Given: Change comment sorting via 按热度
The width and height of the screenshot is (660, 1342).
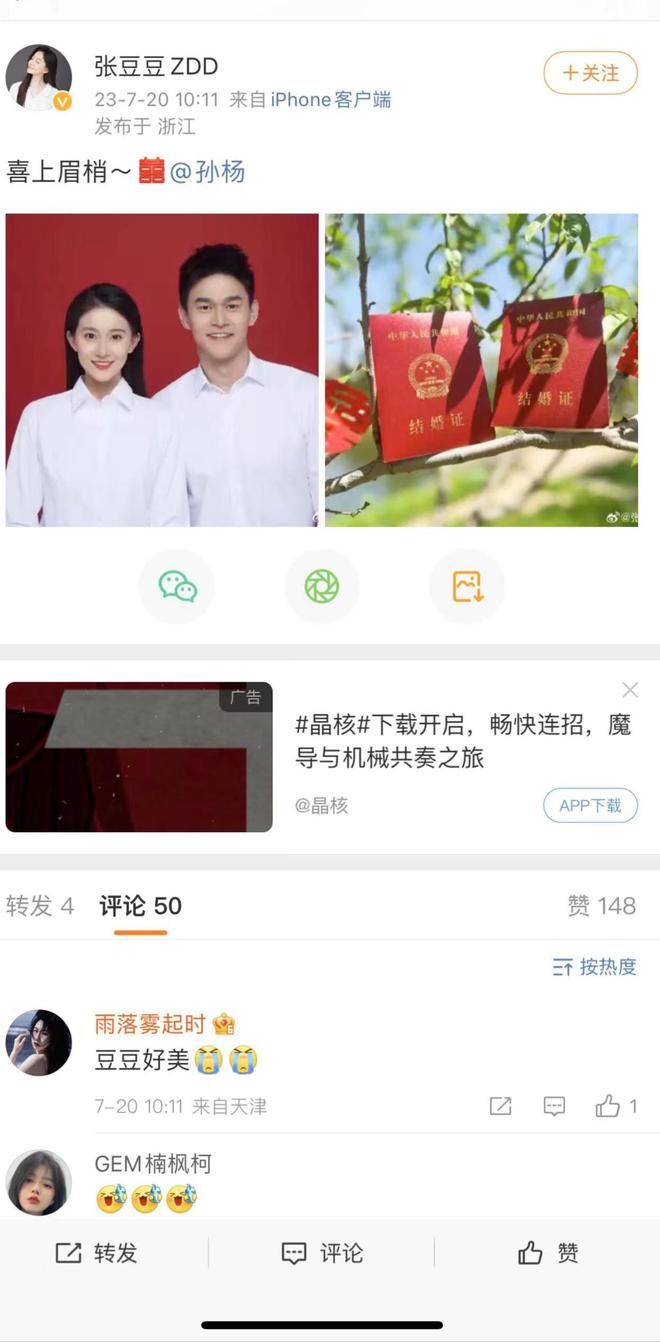Looking at the screenshot, I should click(x=595, y=967).
